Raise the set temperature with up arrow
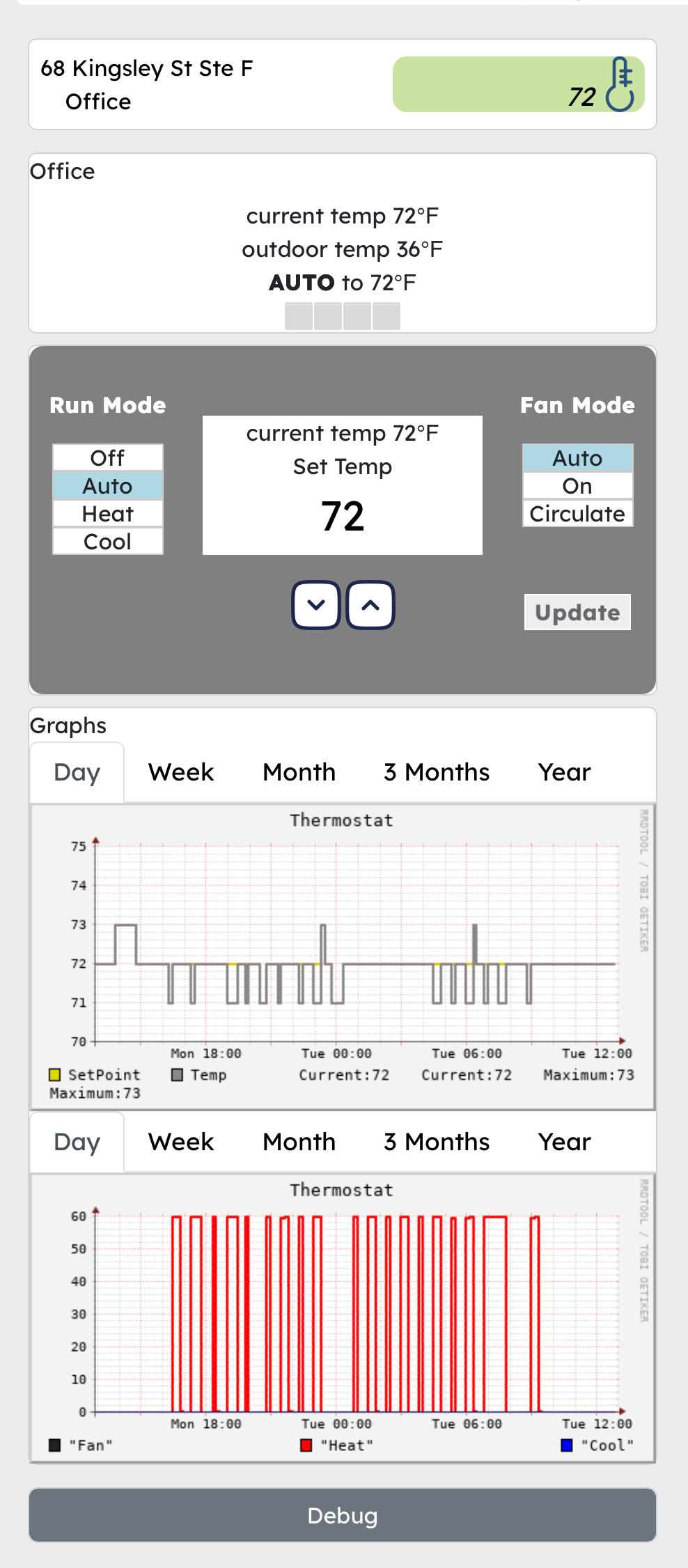Viewport: 688px width, 1568px height. (370, 605)
